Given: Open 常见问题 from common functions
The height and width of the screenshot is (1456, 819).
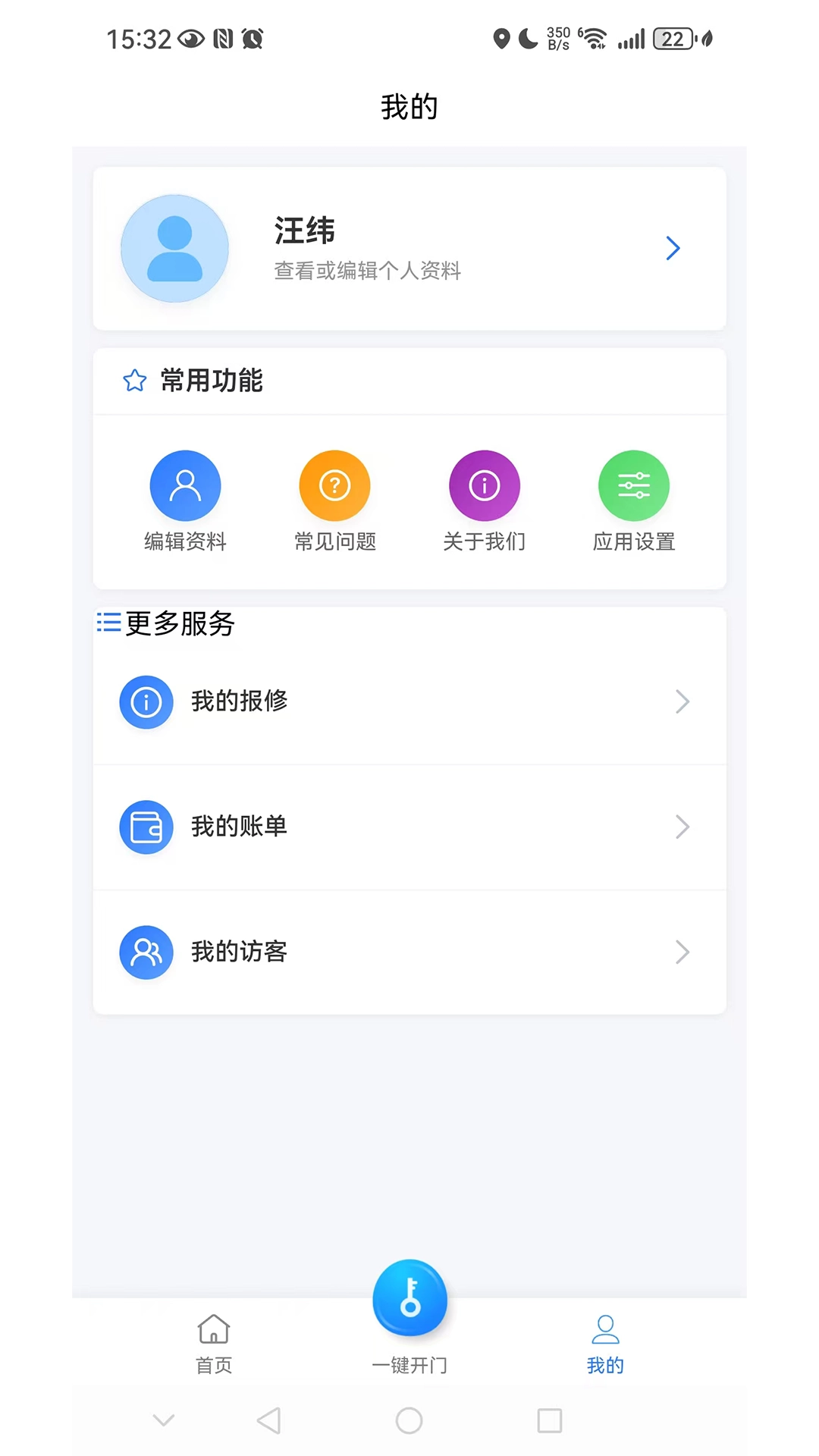Looking at the screenshot, I should [335, 485].
